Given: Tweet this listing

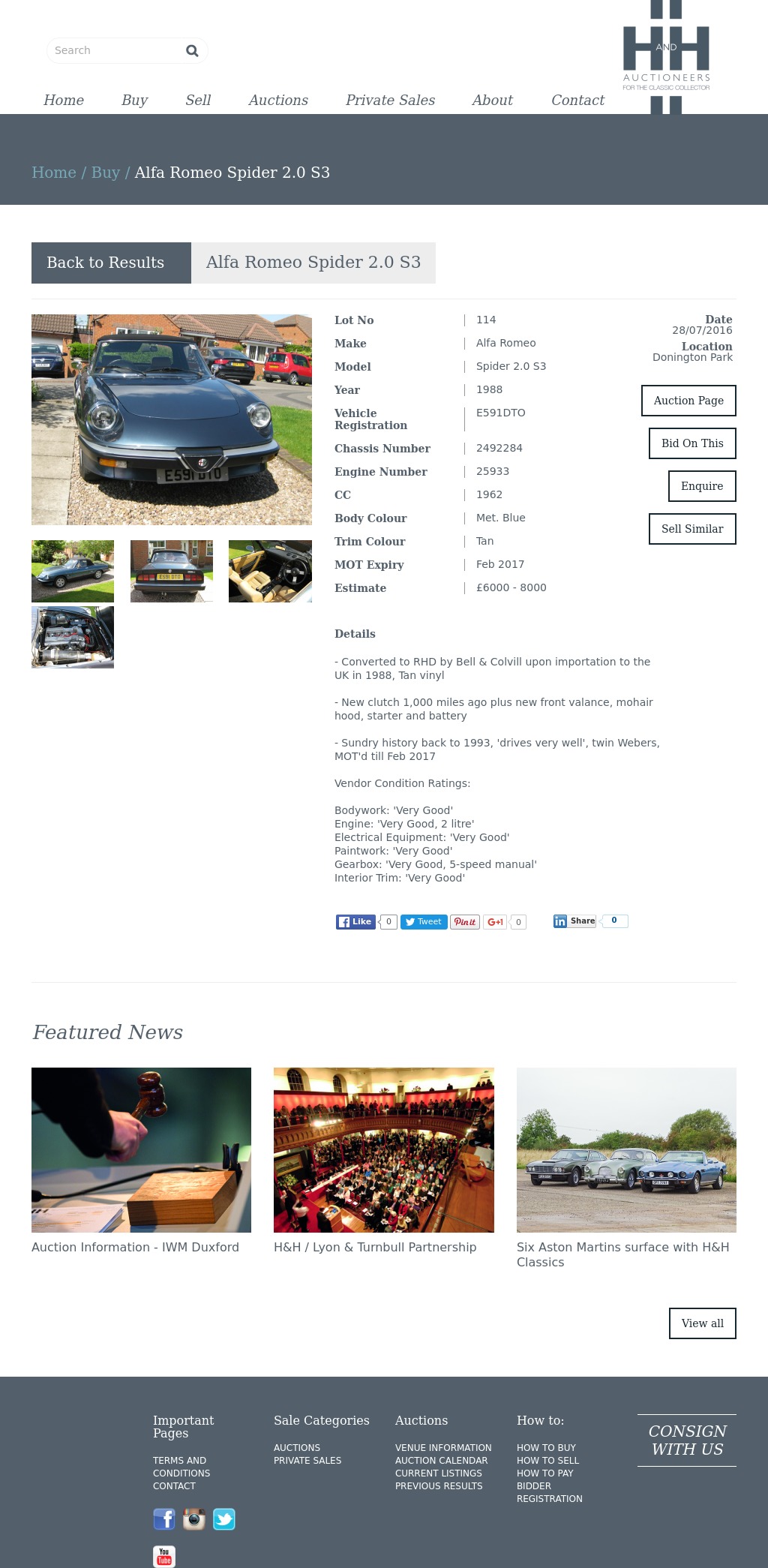Looking at the screenshot, I should pos(424,922).
